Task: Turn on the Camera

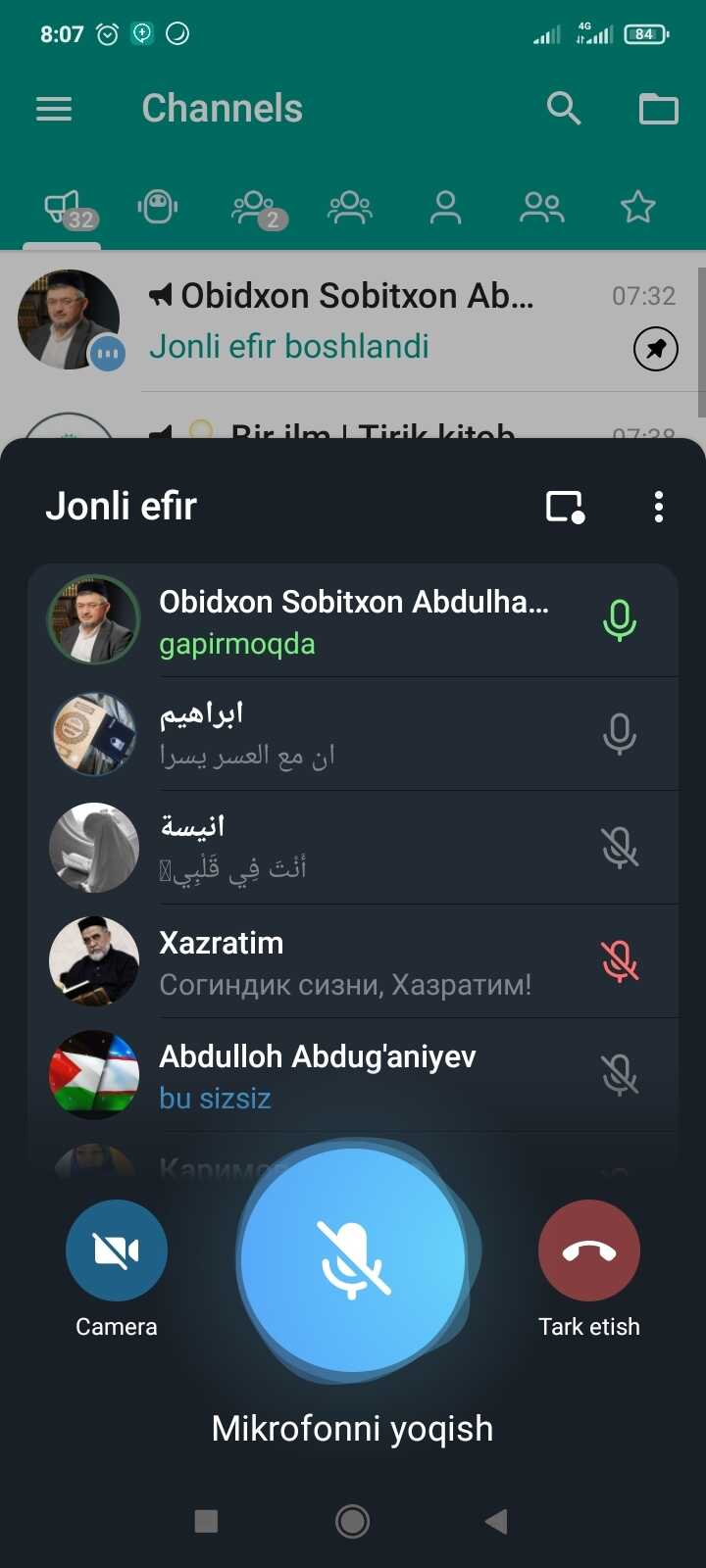Action: [117, 1251]
